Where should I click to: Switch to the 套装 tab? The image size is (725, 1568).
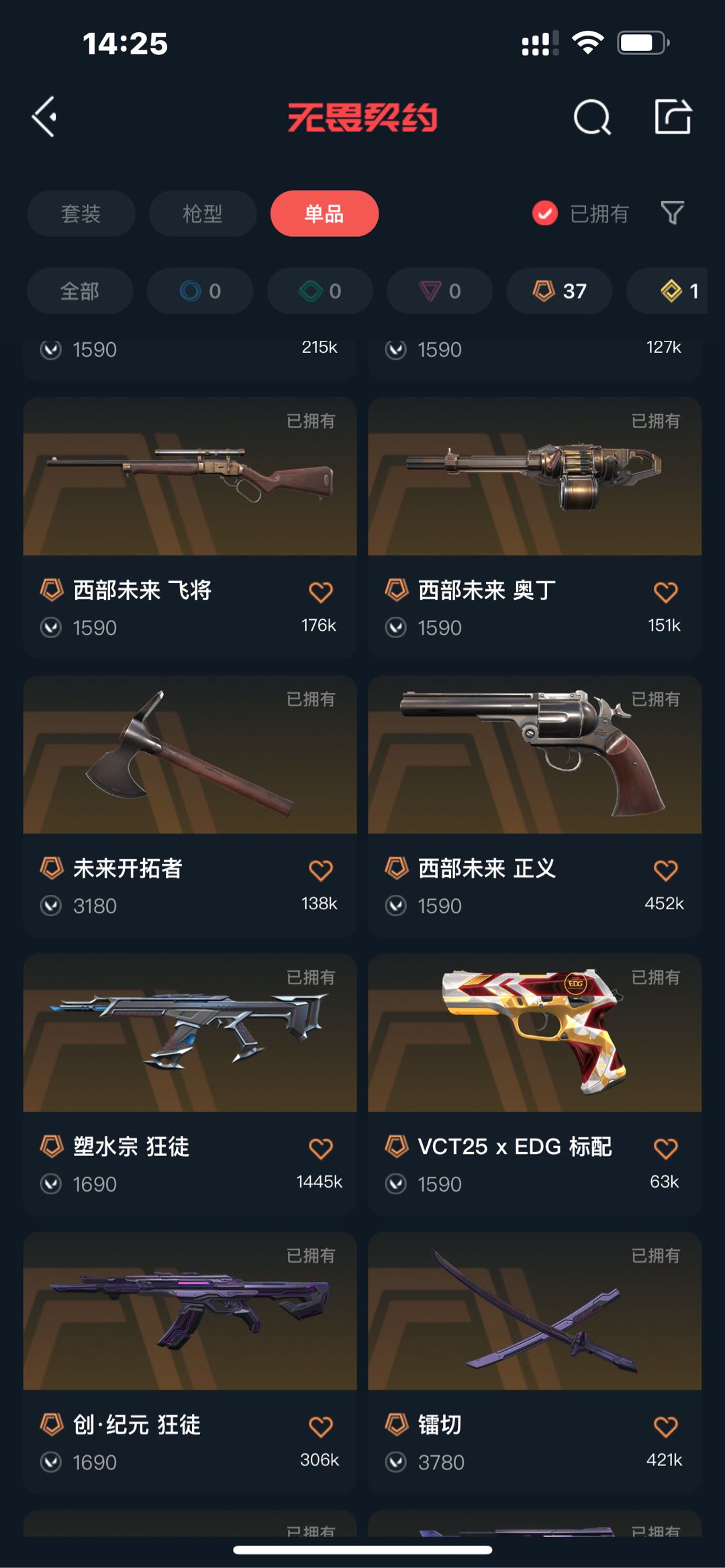[x=81, y=213]
